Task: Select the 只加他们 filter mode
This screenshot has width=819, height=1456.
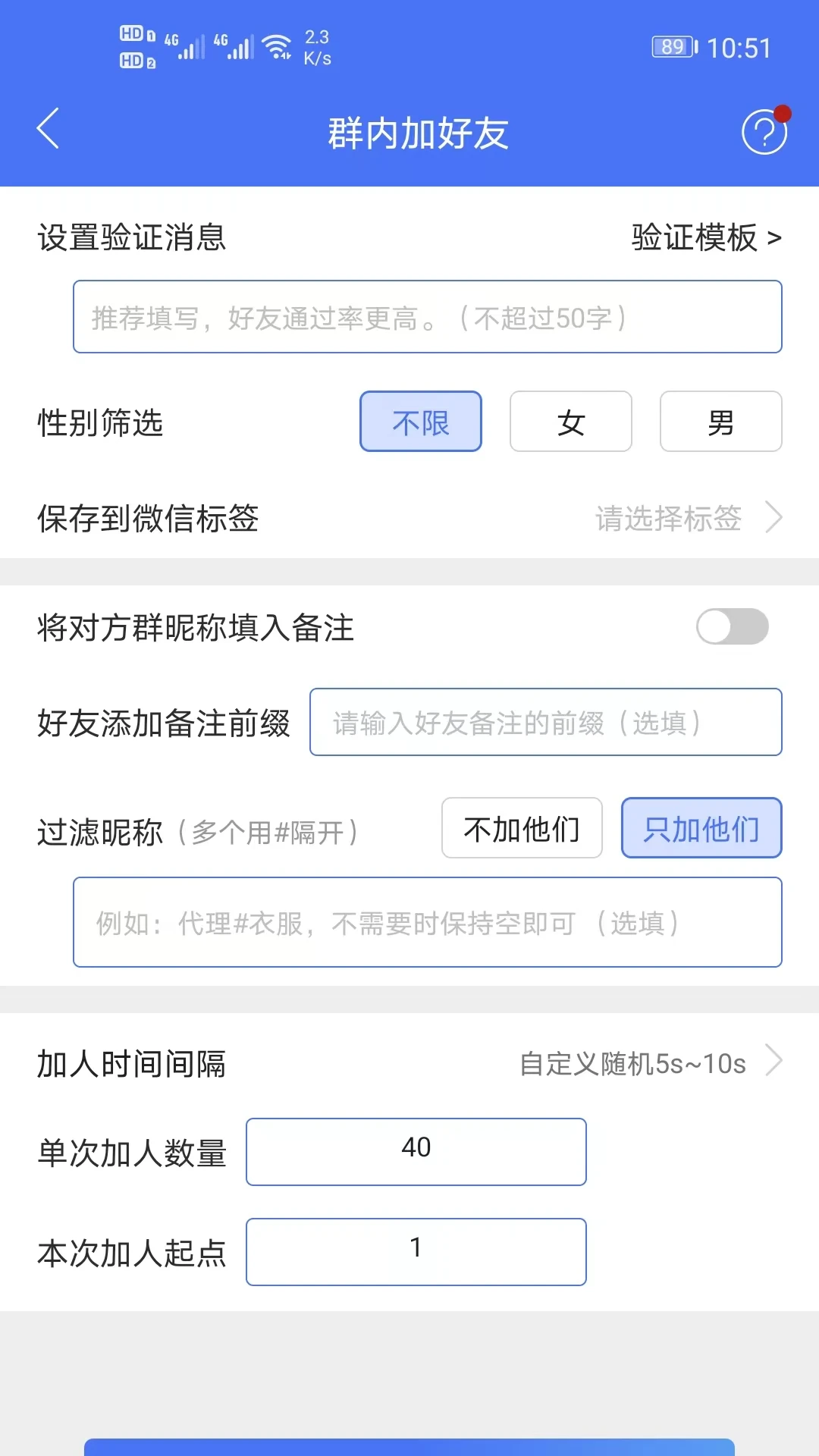Action: pyautogui.click(x=701, y=828)
